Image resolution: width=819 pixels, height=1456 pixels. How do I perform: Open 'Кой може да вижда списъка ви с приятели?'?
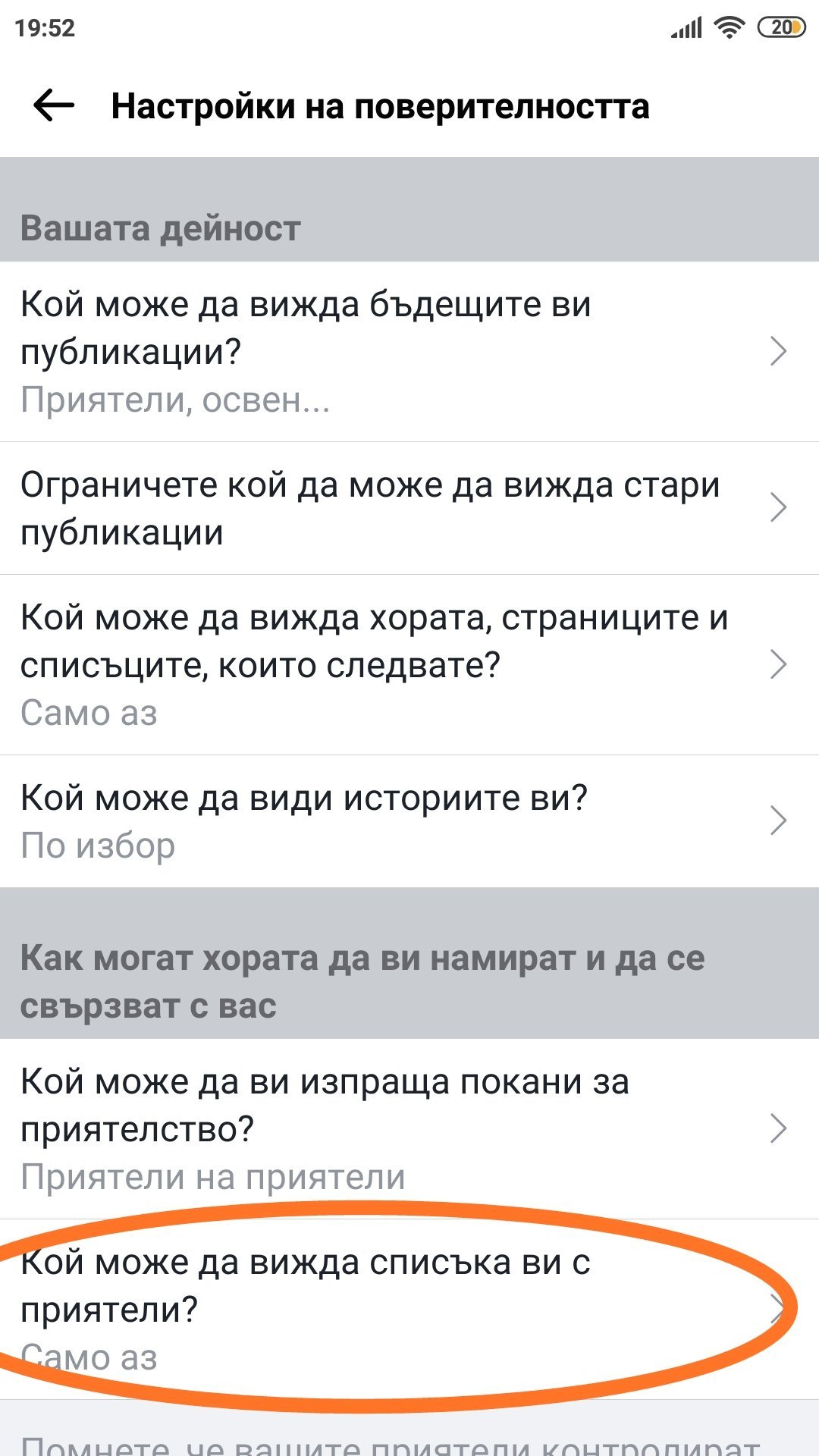(394, 1308)
